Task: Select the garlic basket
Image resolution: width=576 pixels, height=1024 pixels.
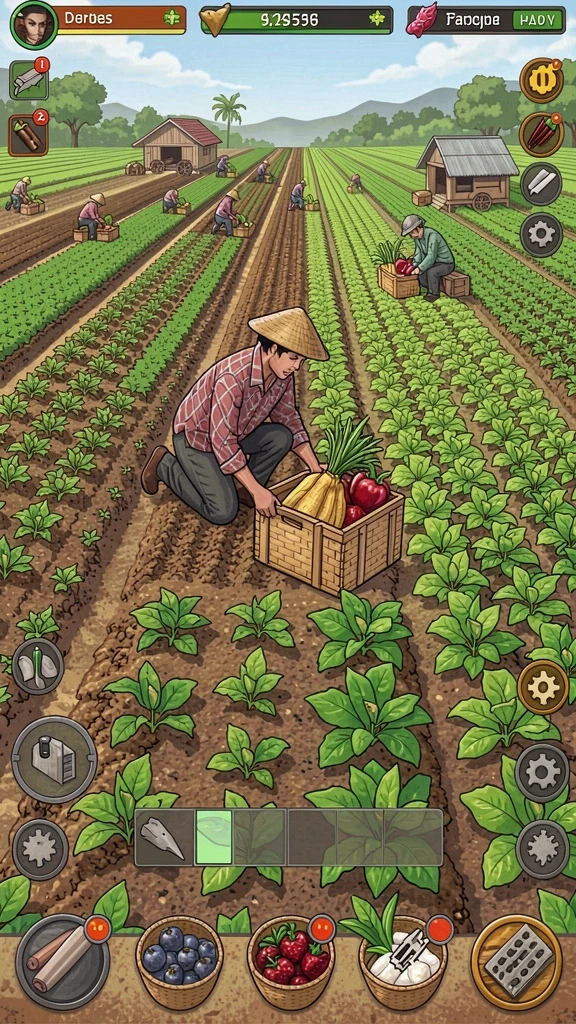Action: [x=403, y=963]
